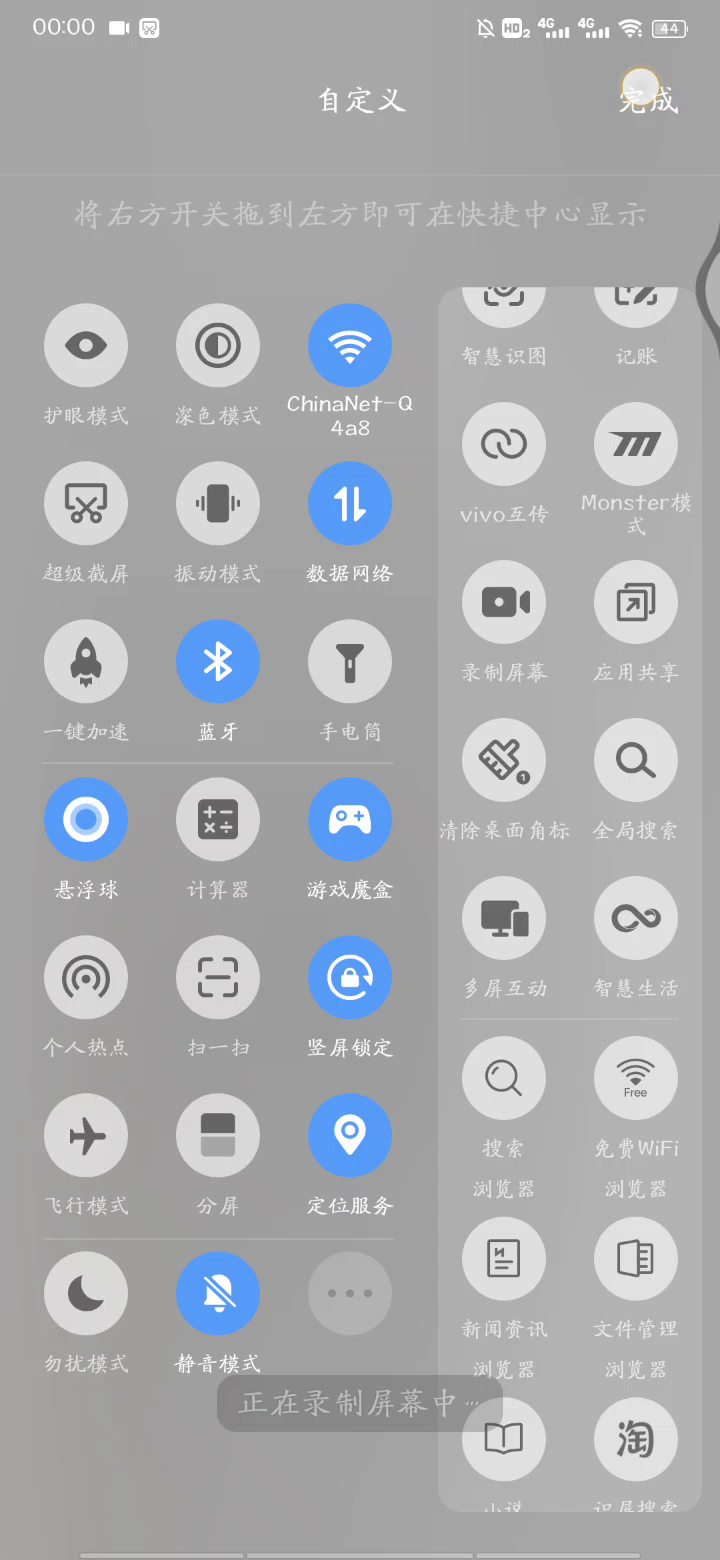
Task: Disable the 悬浮球 floating ball
Action: pos(86,820)
